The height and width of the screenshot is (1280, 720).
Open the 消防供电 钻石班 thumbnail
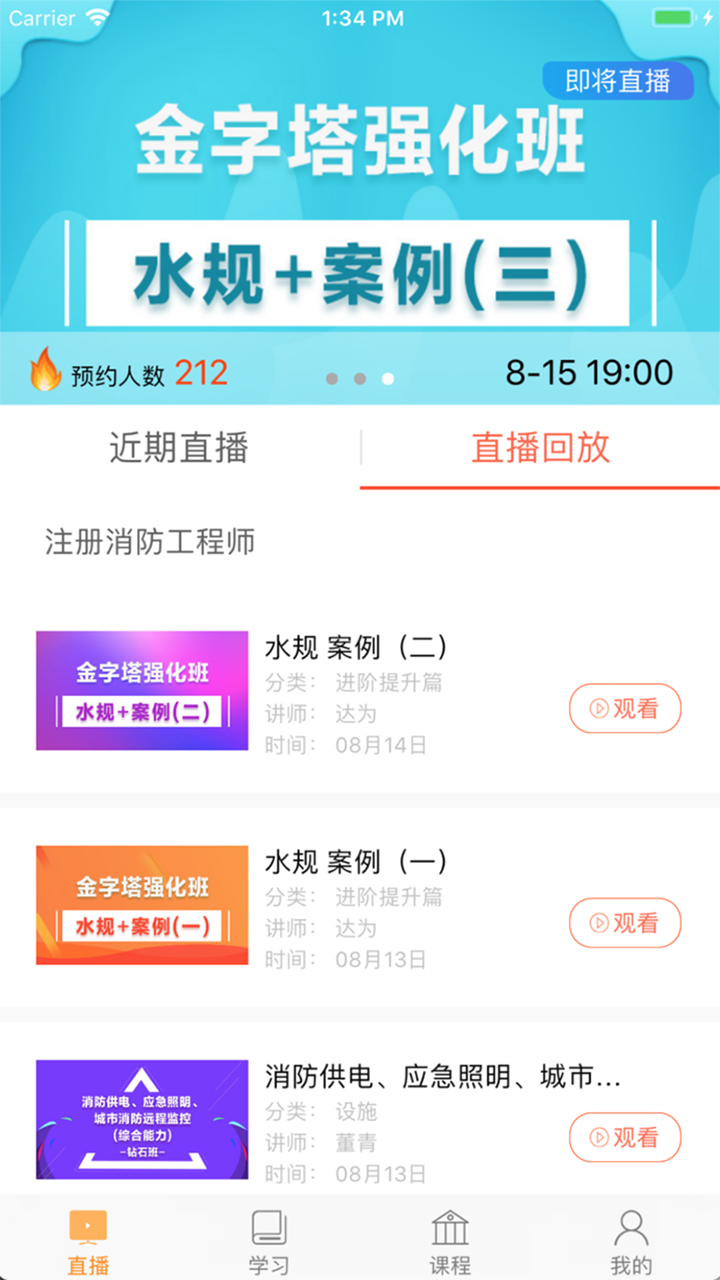tap(142, 1119)
